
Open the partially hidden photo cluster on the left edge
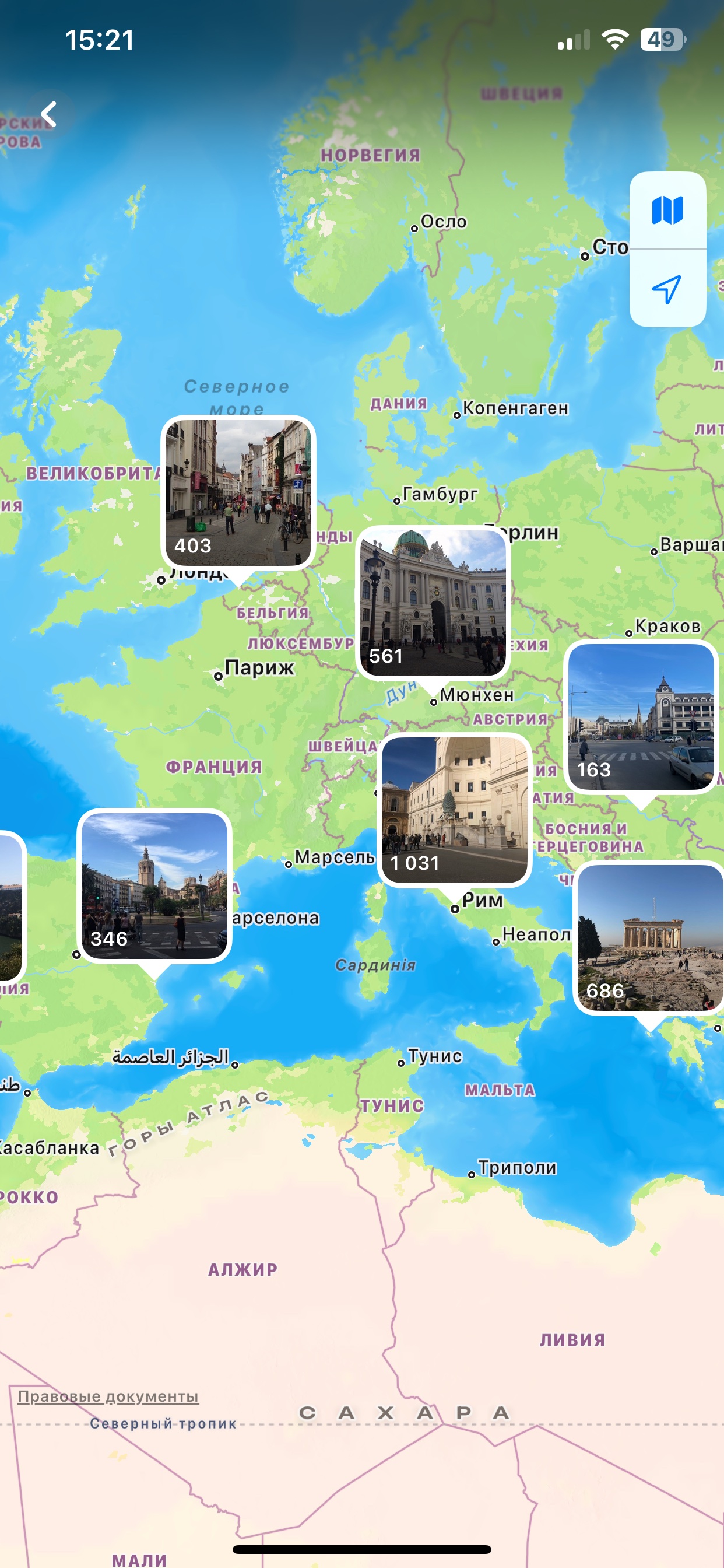coord(10,906)
